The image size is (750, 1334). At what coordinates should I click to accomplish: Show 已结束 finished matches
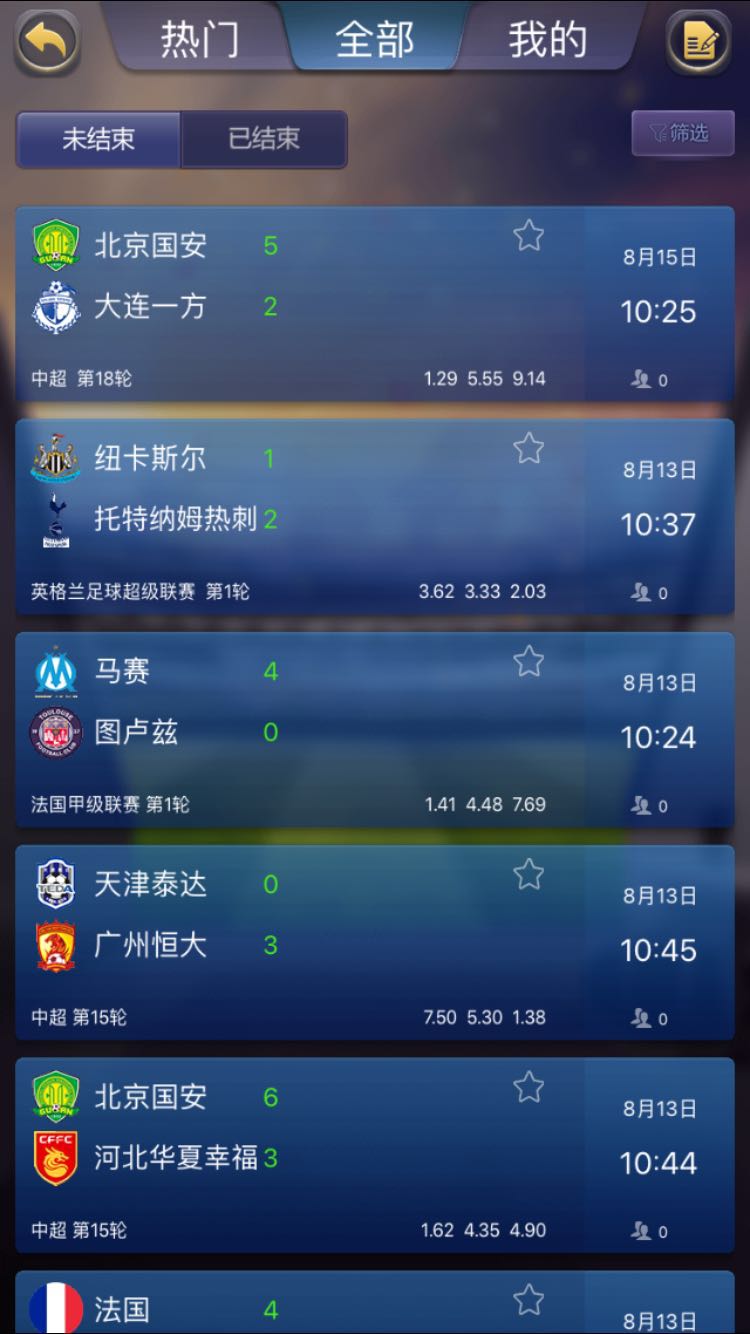coord(264,139)
